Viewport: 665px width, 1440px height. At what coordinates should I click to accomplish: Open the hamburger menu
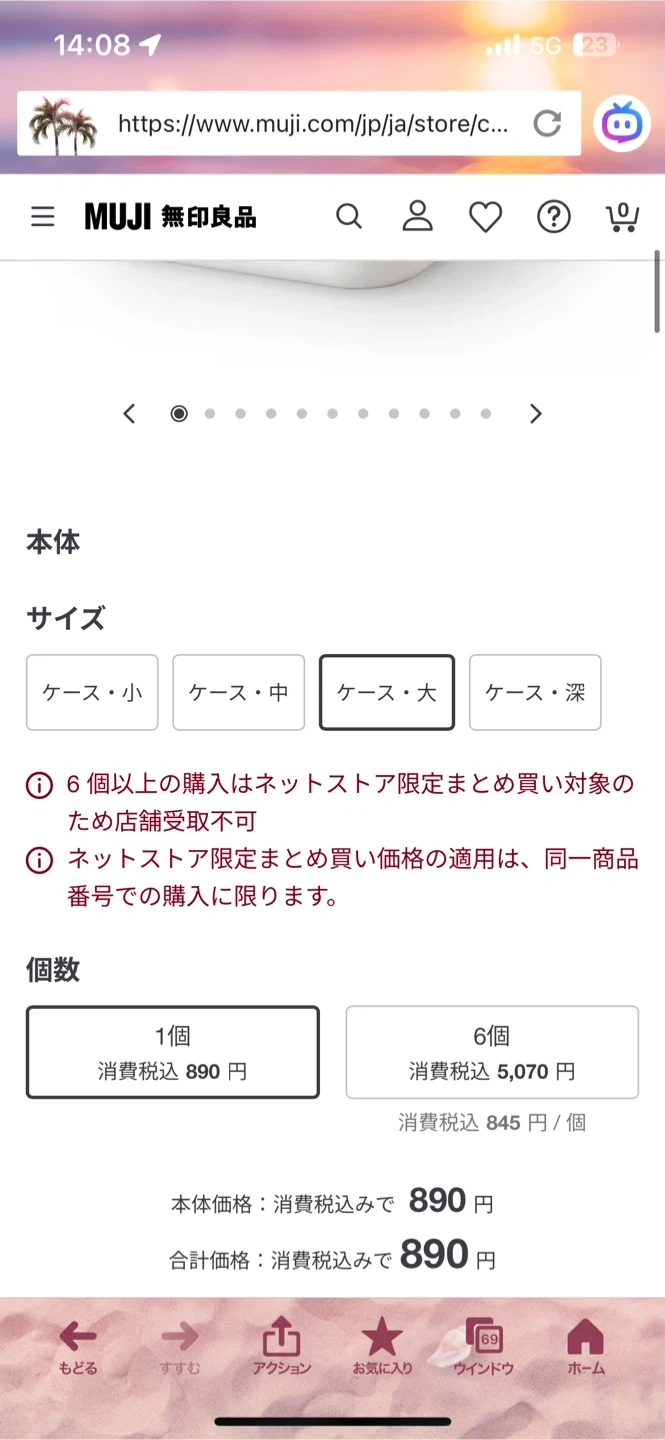pos(43,216)
